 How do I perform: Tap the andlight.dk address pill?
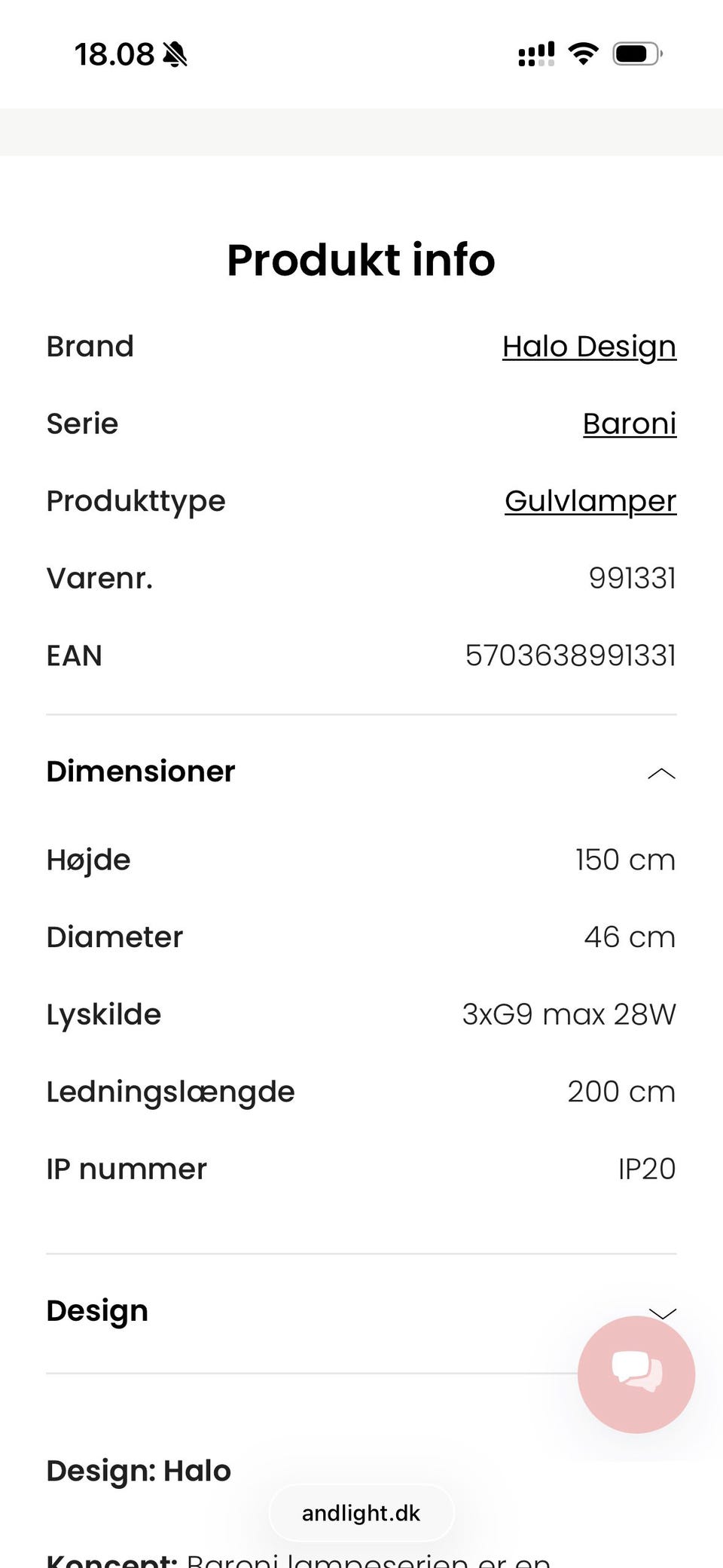click(x=361, y=1513)
